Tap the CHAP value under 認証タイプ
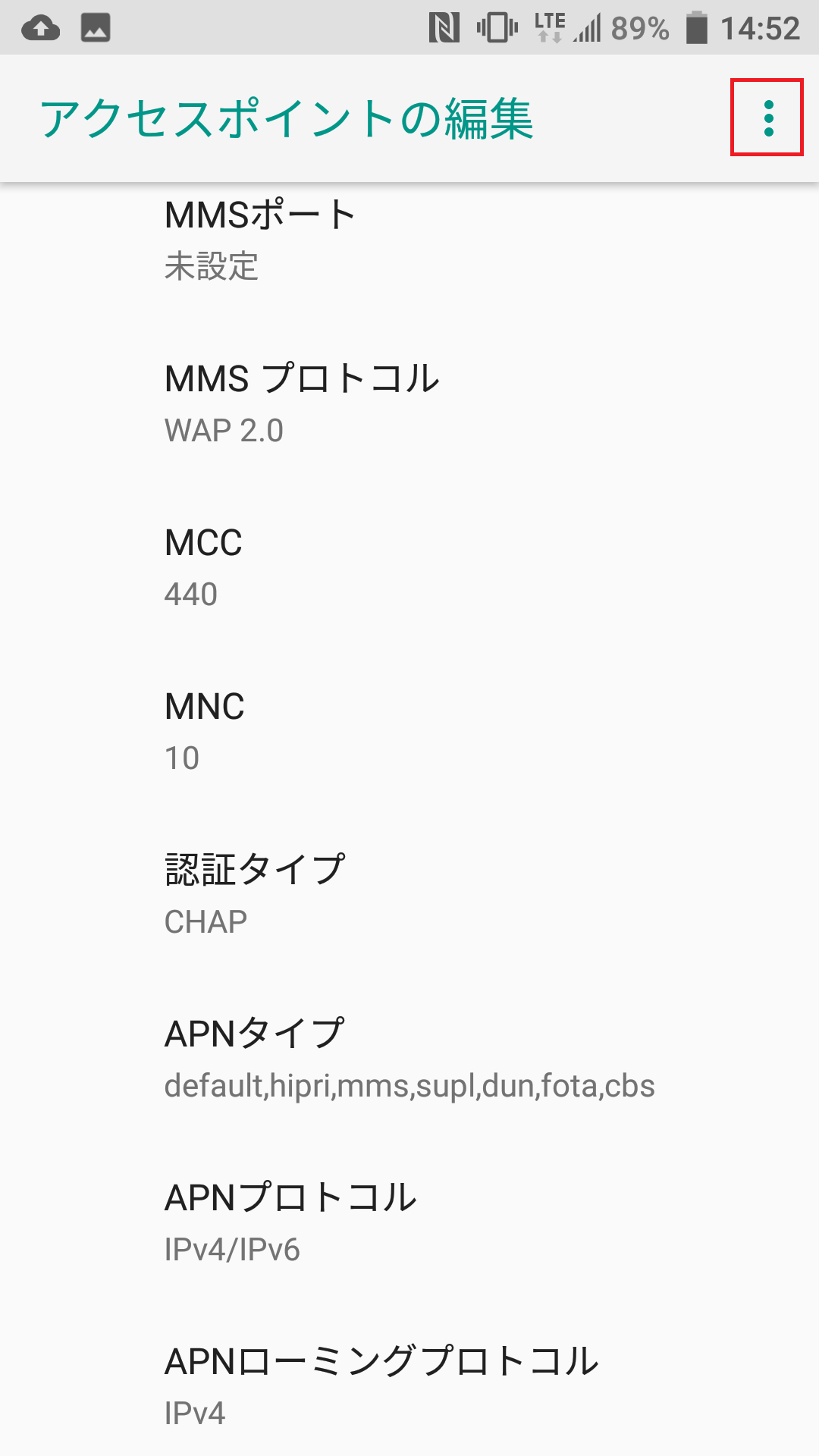Viewport: 819px width, 1456px height. (206, 921)
